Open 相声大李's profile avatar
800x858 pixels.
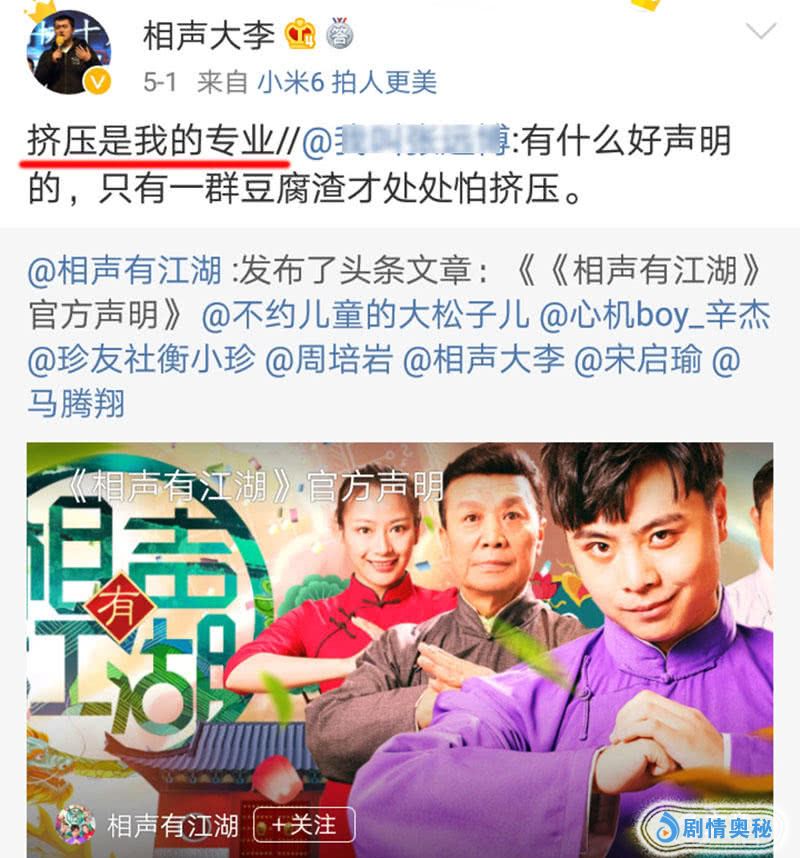point(67,52)
